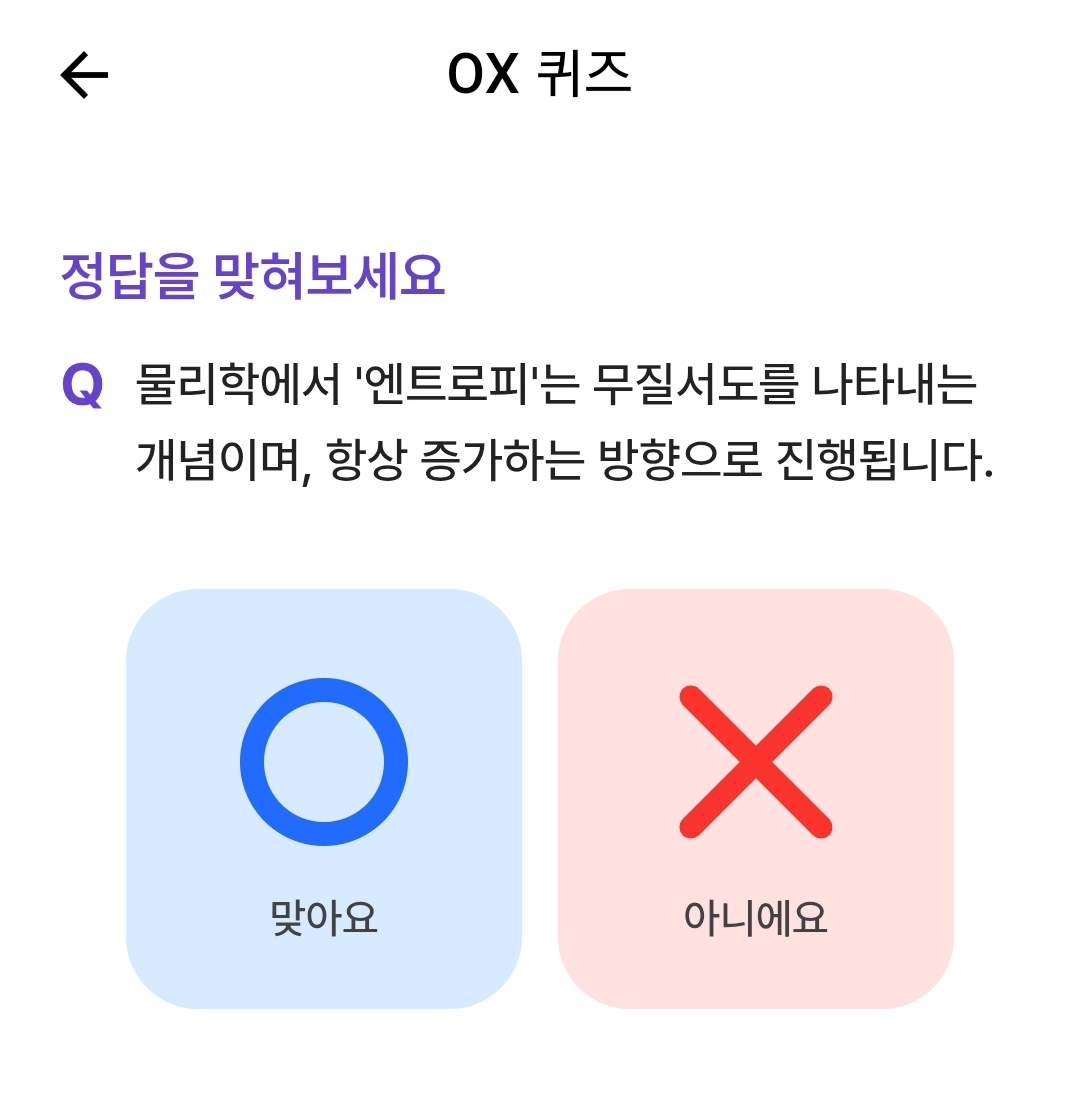Go back from the OX 퀴즈 screen

(84, 75)
